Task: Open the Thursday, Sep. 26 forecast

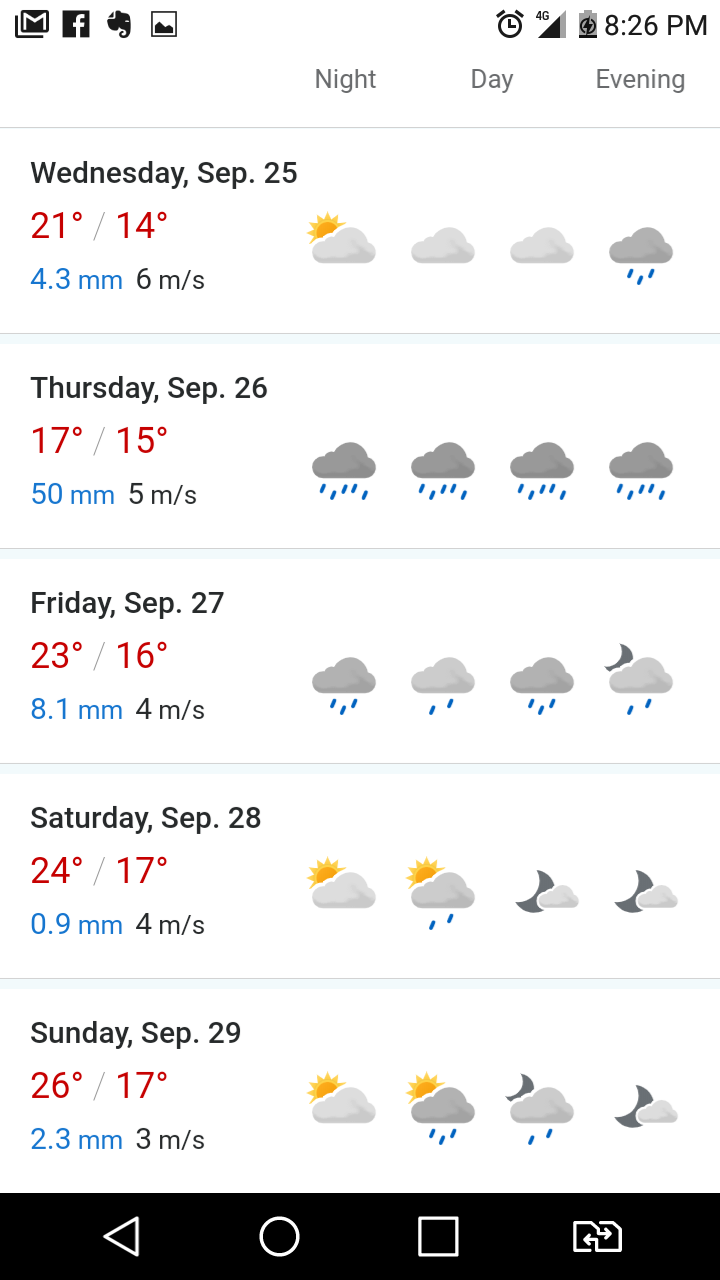Action: point(360,446)
